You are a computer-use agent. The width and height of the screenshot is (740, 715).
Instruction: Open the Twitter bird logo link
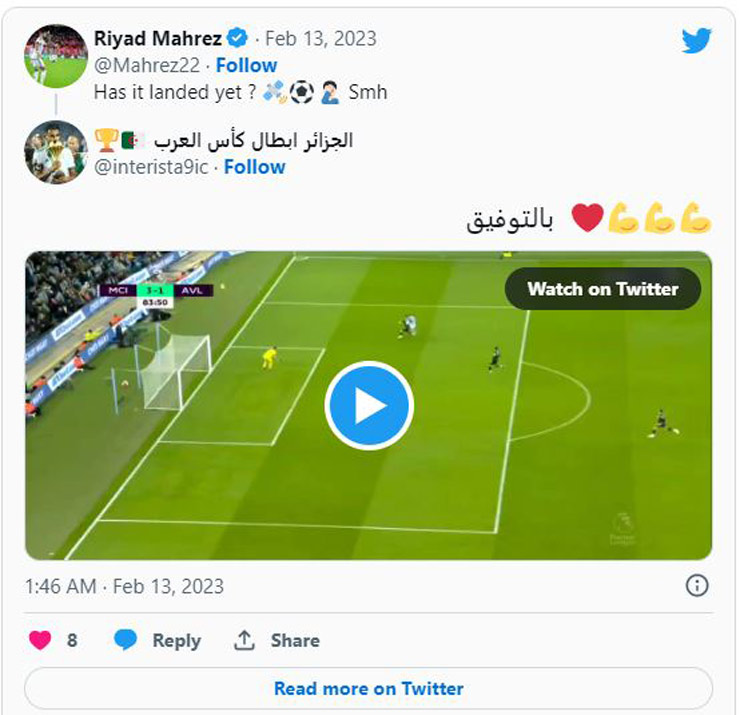[x=697, y=41]
